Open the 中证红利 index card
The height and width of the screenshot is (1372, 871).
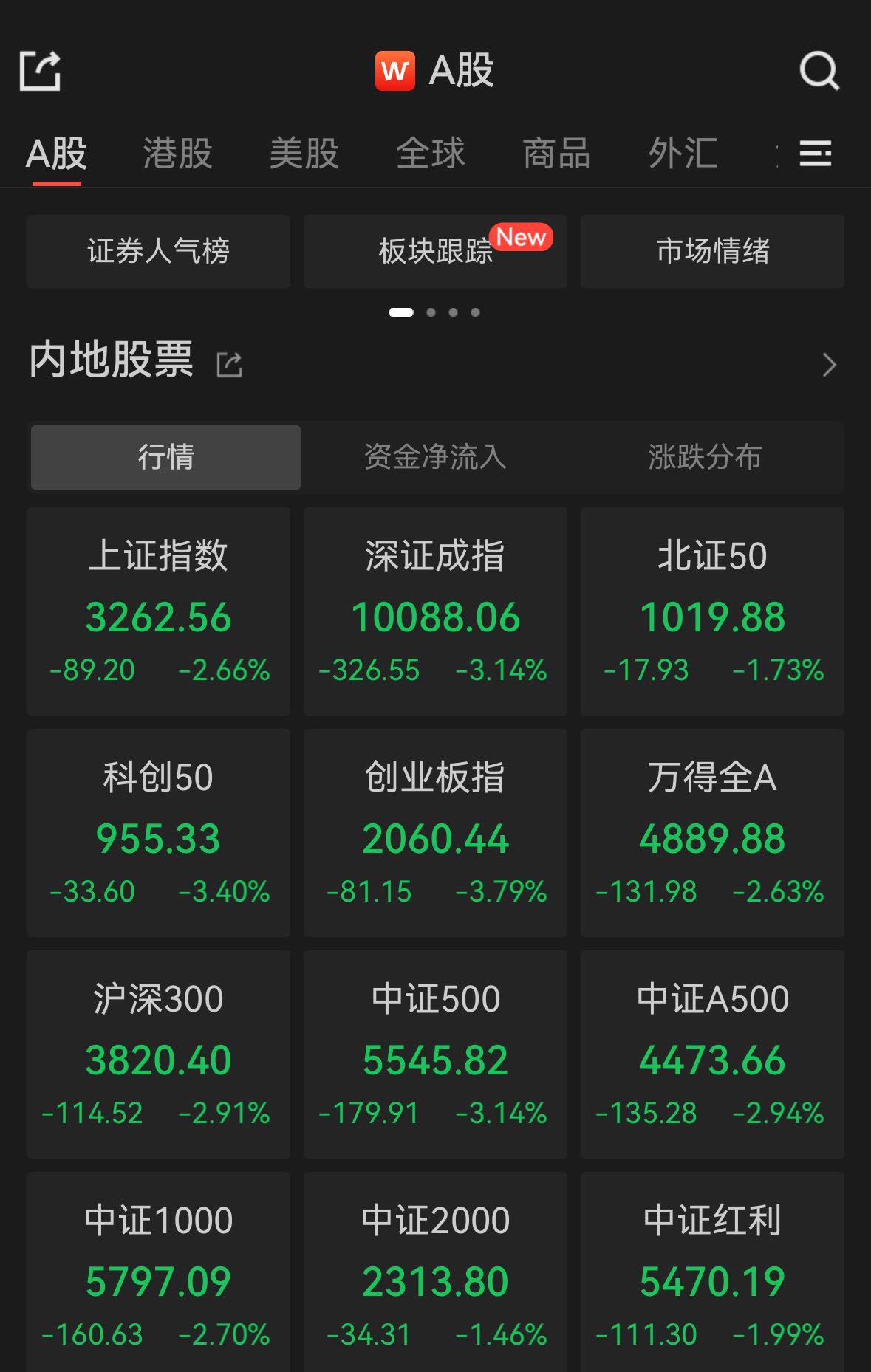pyautogui.click(x=712, y=1272)
